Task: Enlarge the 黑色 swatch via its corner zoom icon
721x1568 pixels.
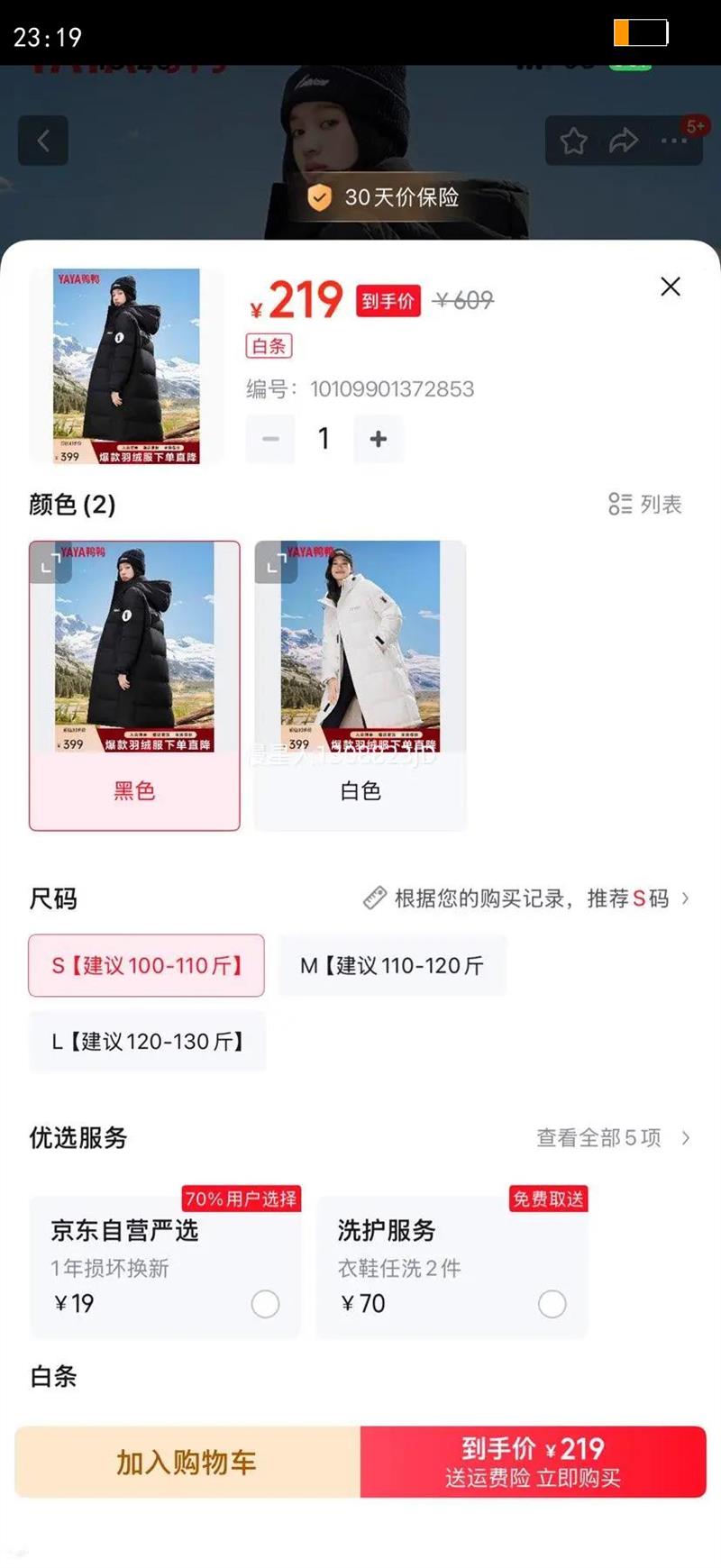Action: [x=50, y=563]
